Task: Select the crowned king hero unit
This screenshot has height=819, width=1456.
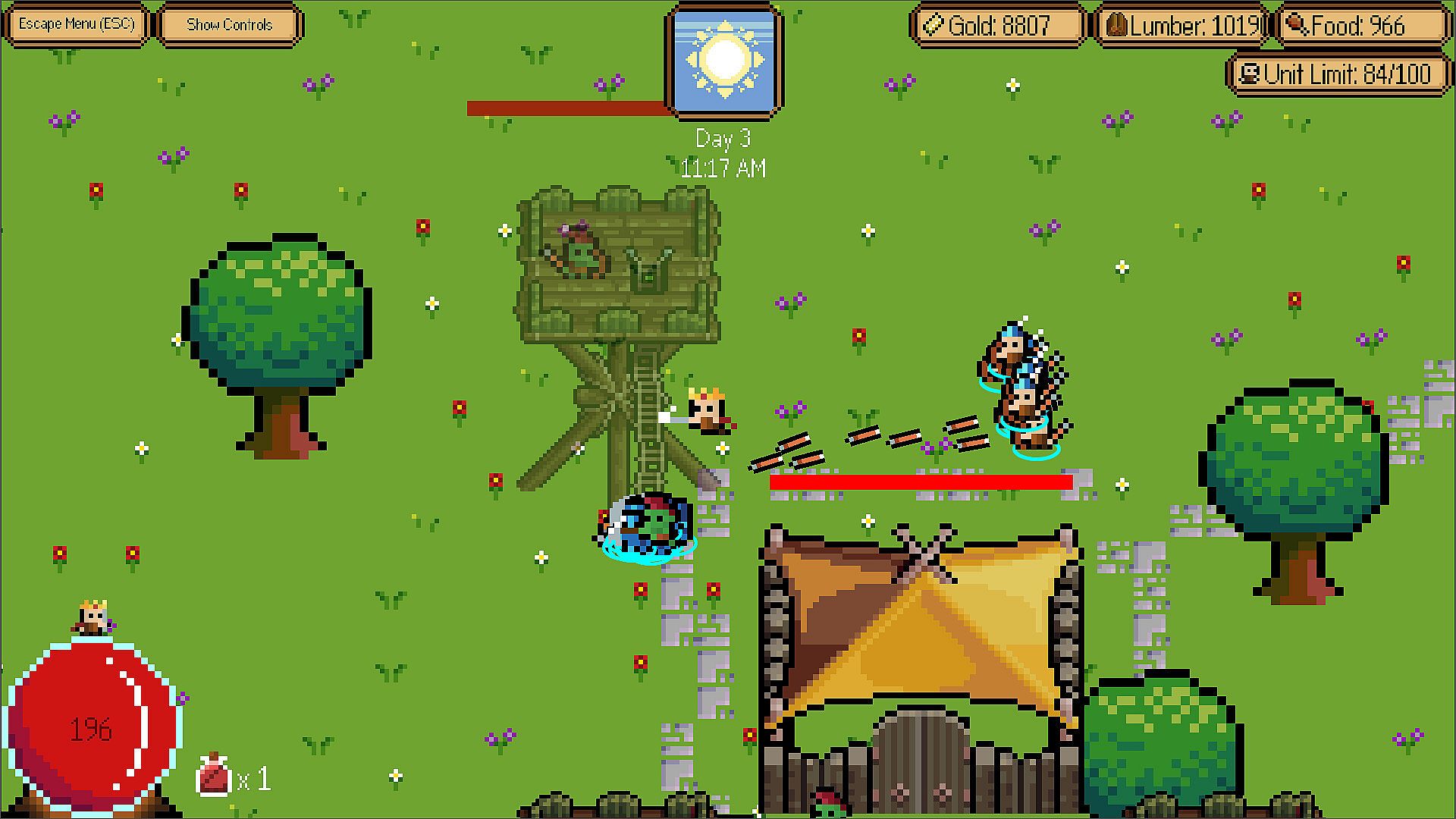Action: click(x=708, y=411)
